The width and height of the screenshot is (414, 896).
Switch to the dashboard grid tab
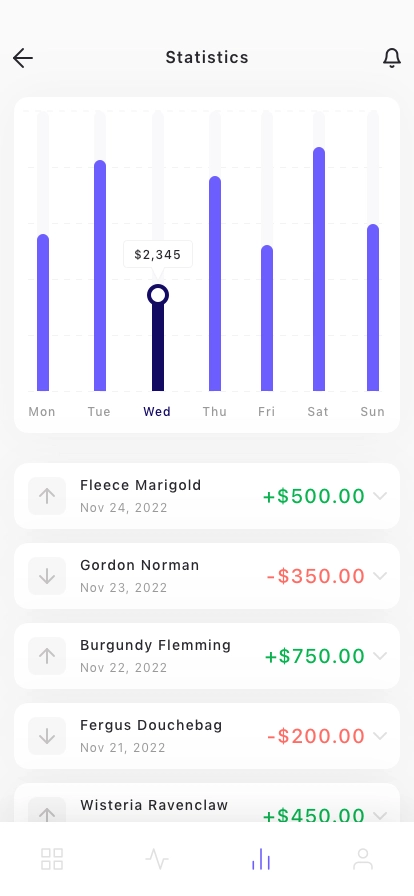[x=52, y=859]
